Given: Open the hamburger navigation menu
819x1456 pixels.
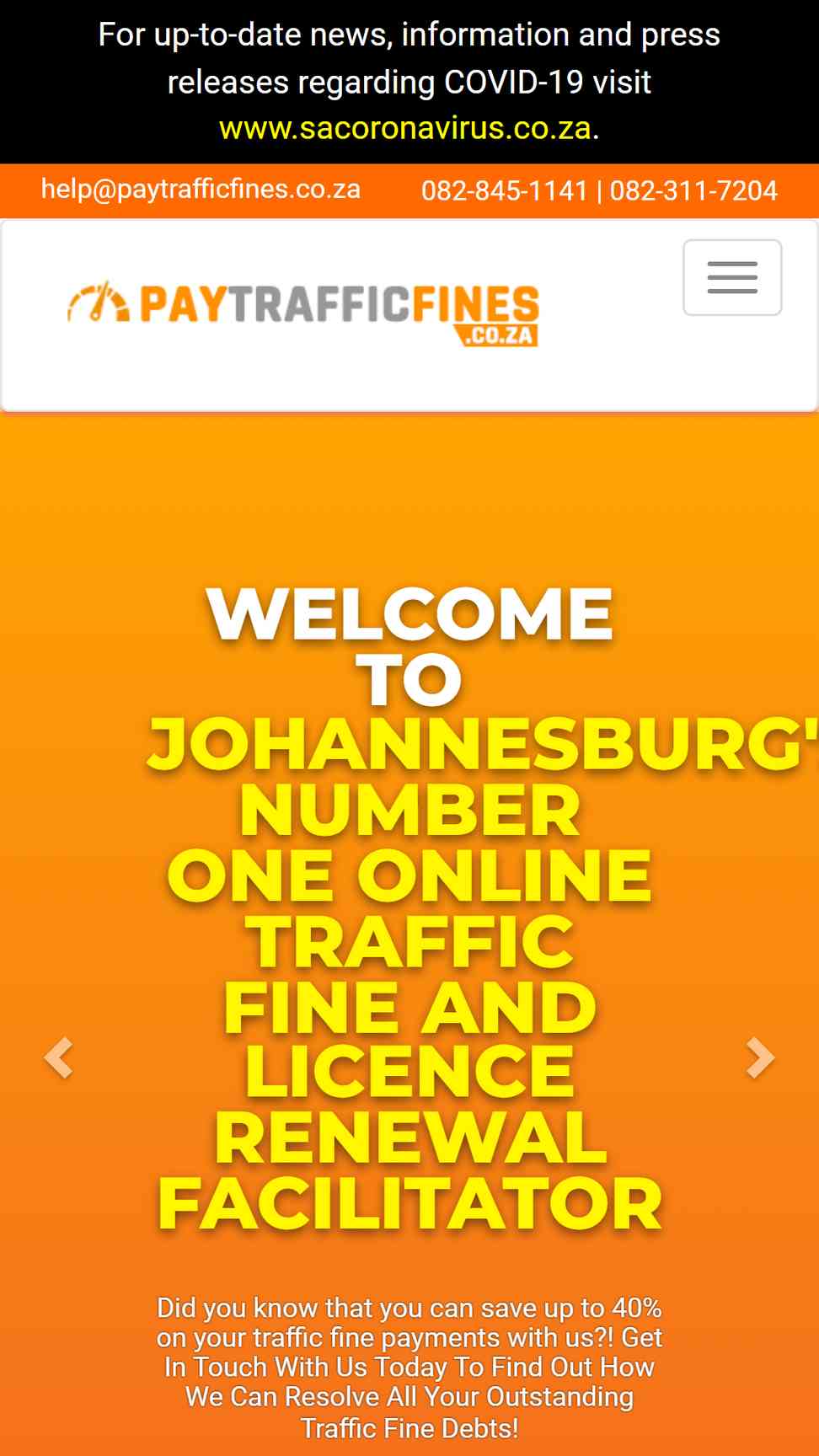Looking at the screenshot, I should point(732,277).
